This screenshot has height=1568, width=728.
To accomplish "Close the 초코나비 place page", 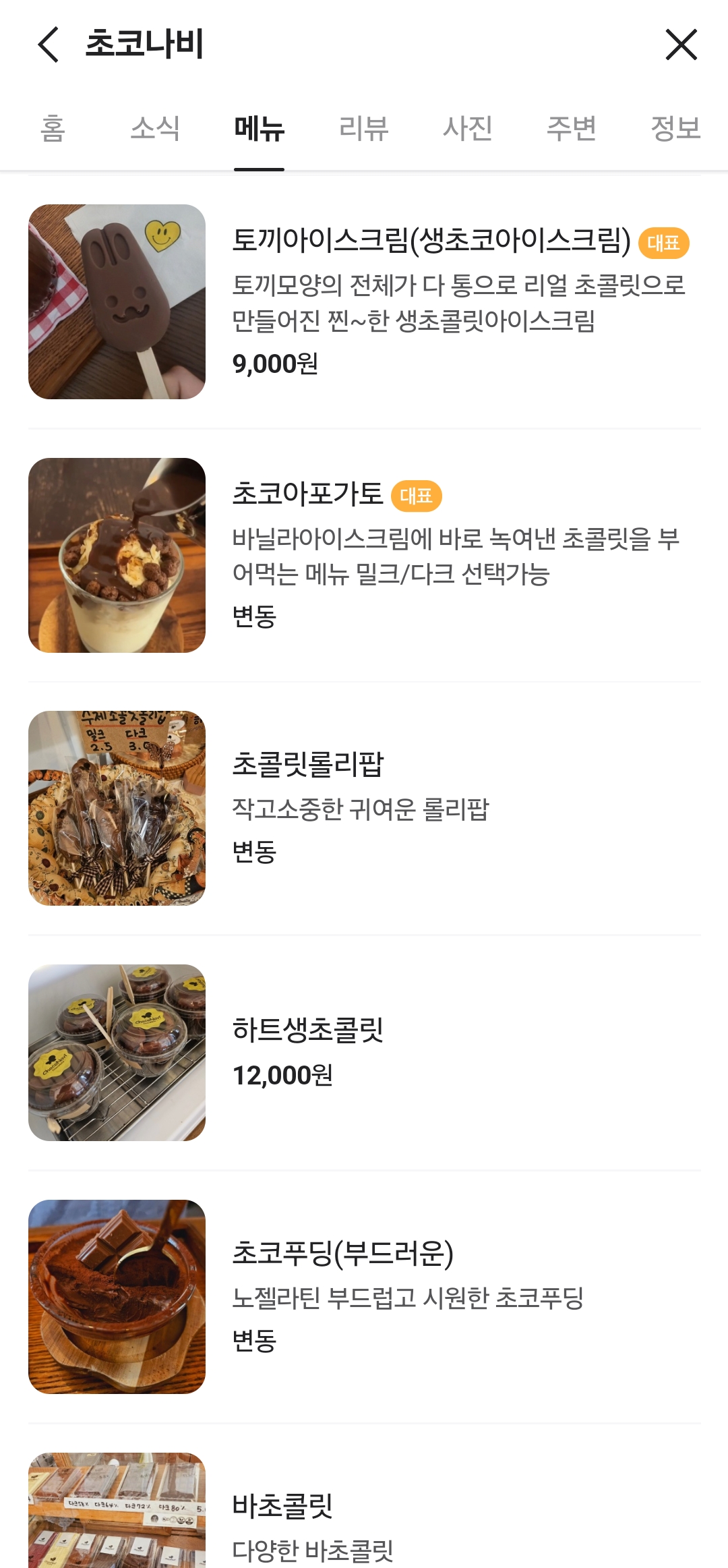I will pyautogui.click(x=681, y=45).
